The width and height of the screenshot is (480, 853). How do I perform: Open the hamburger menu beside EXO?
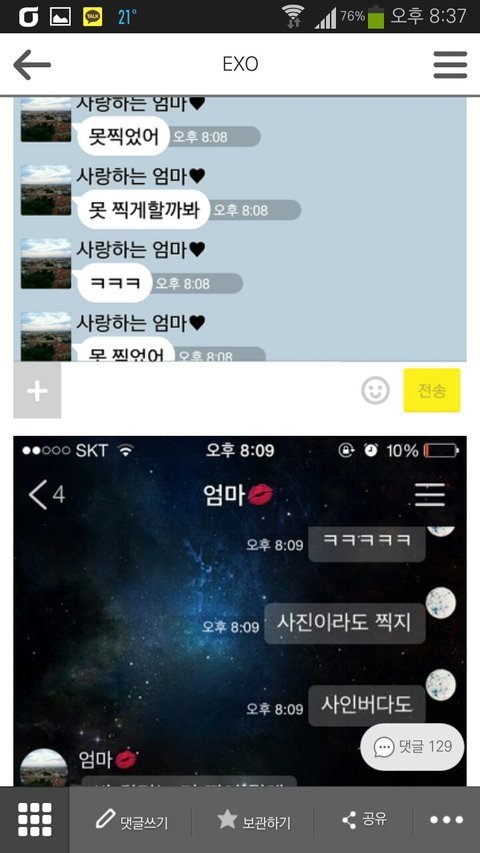(450, 65)
